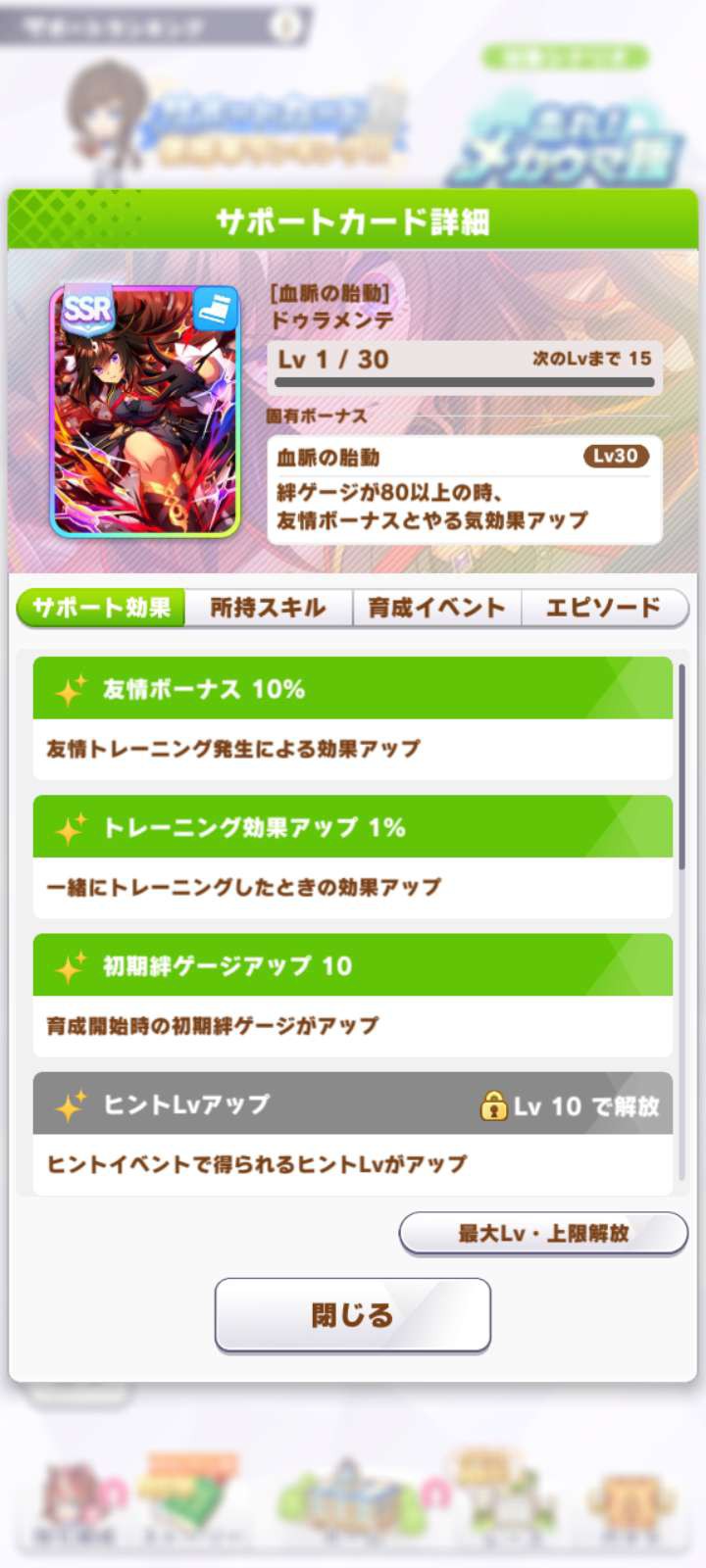
Task: Tap the 最大Lv・上限解放 button
Action: point(543,1233)
